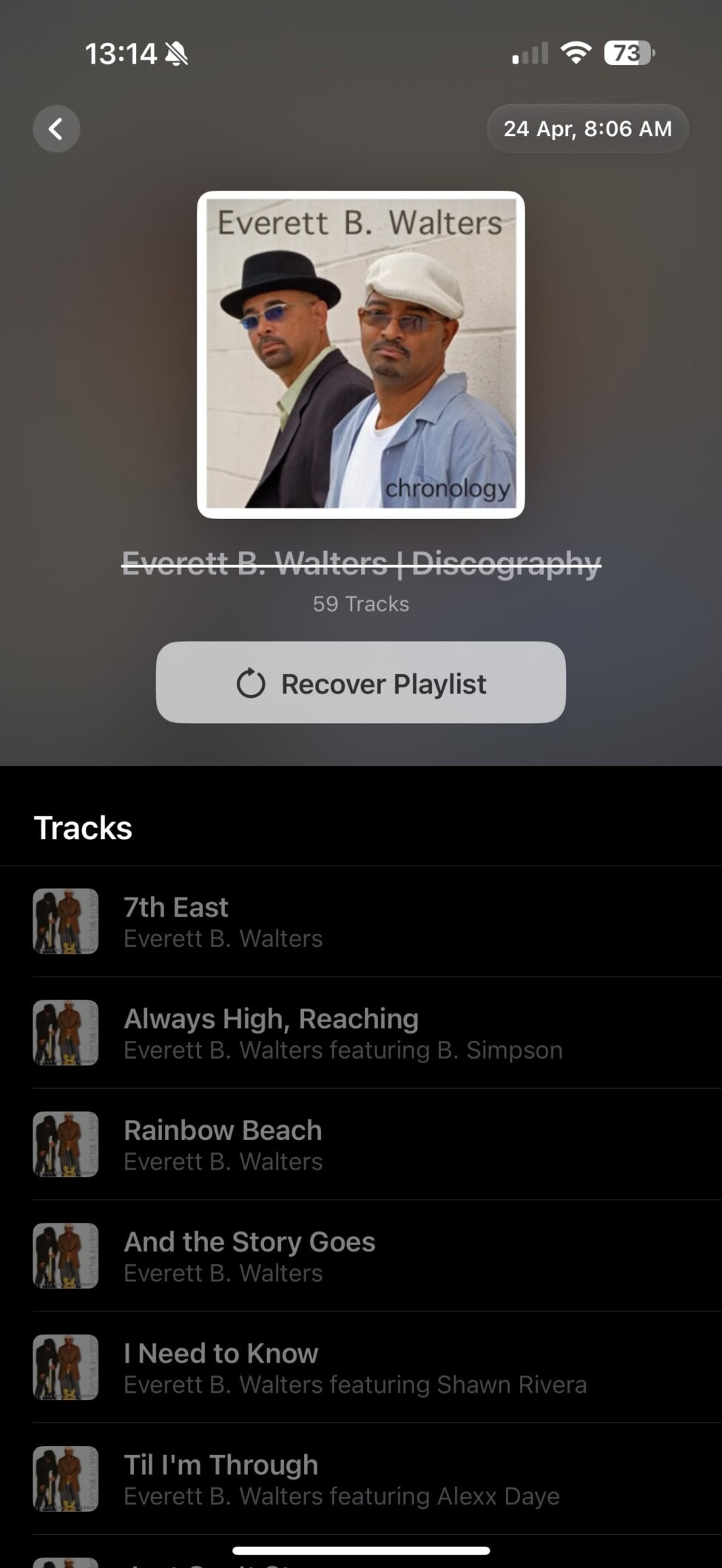Open the Til I'm Through track
This screenshot has width=722, height=1568.
point(361,1479)
